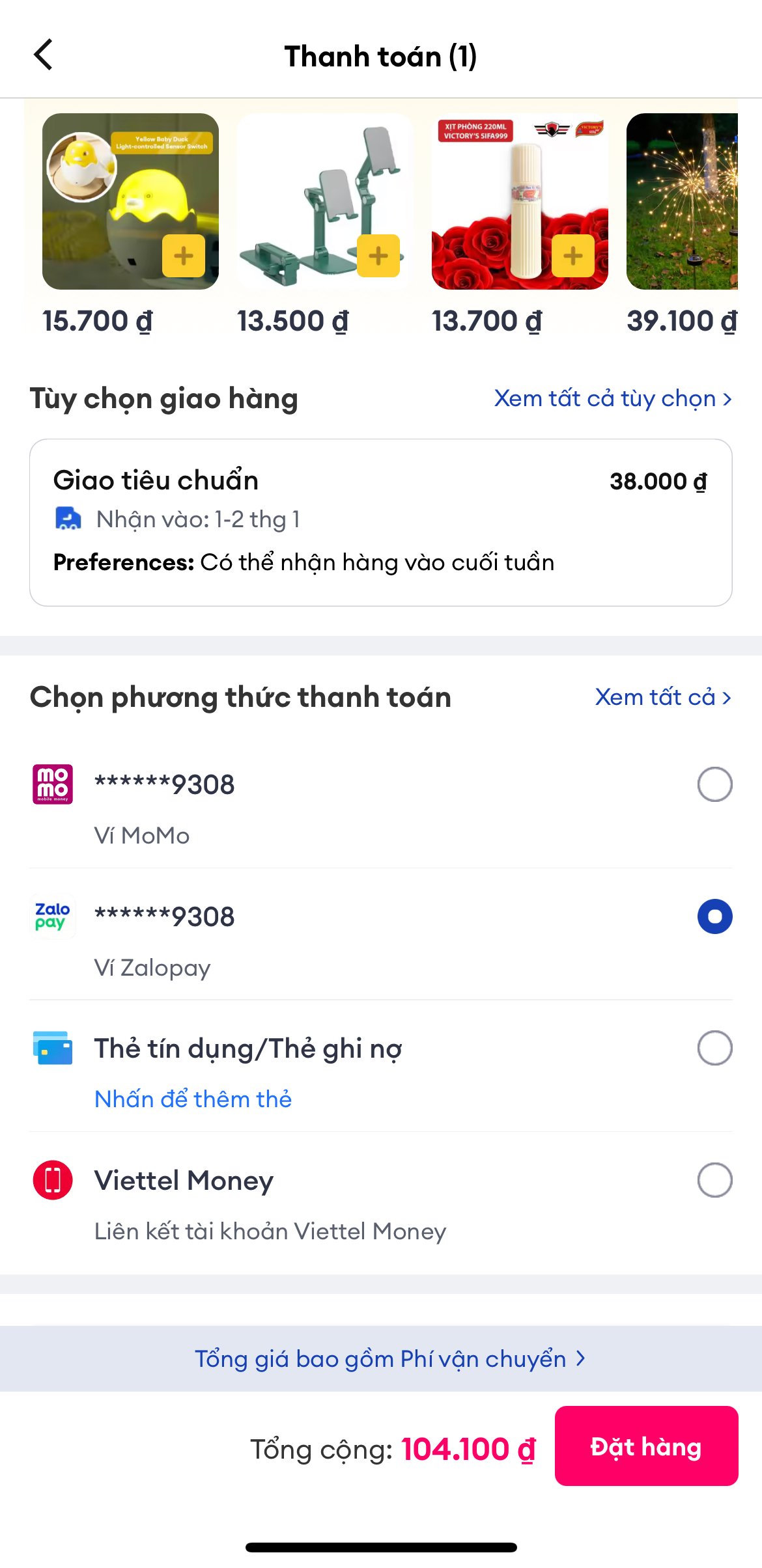Open Xem tất cả tùy chọn link
Image resolution: width=762 pixels, height=1568 pixels.
click(612, 398)
